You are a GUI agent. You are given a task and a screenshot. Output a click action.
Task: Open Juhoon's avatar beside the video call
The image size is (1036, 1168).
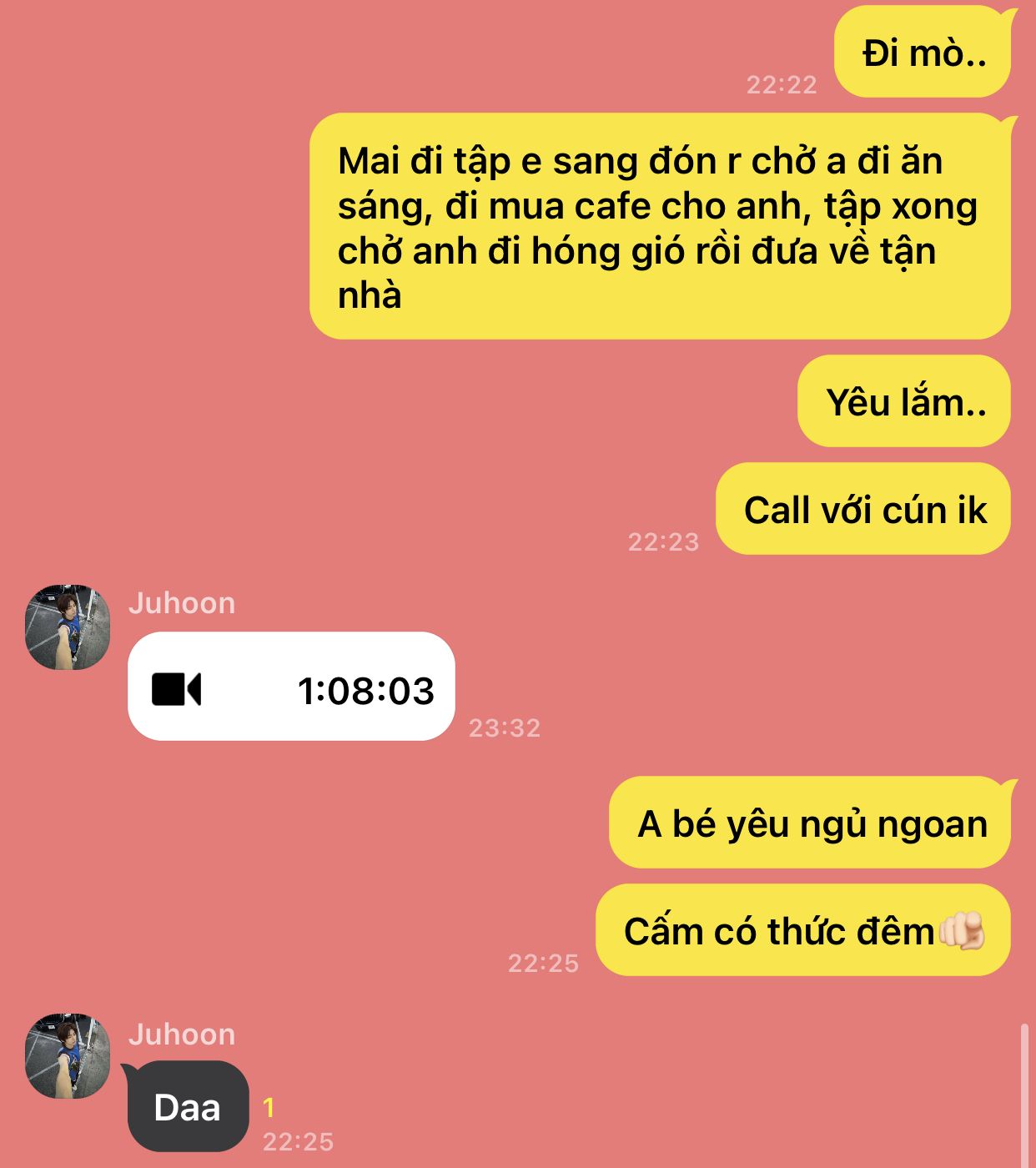click(x=68, y=627)
